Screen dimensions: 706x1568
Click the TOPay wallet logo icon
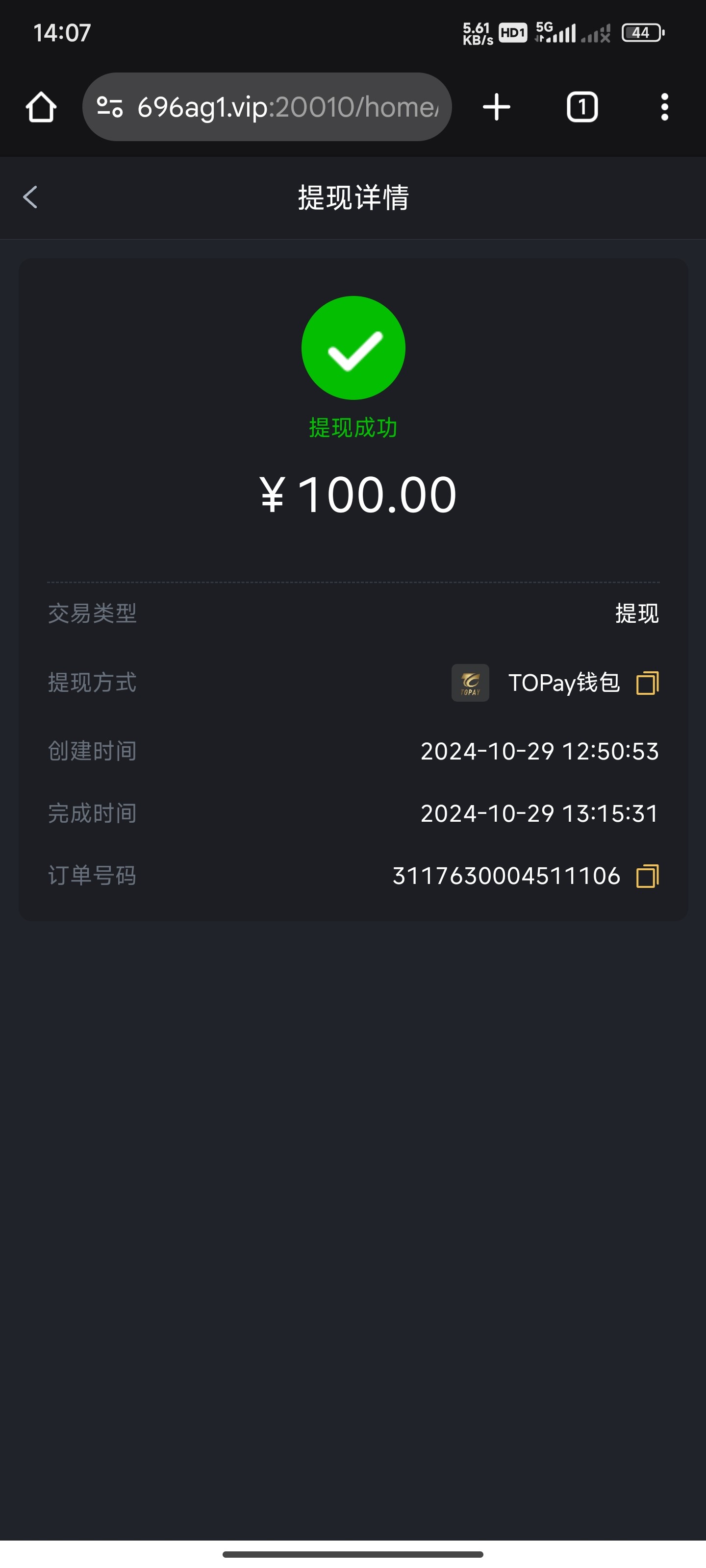tap(470, 683)
